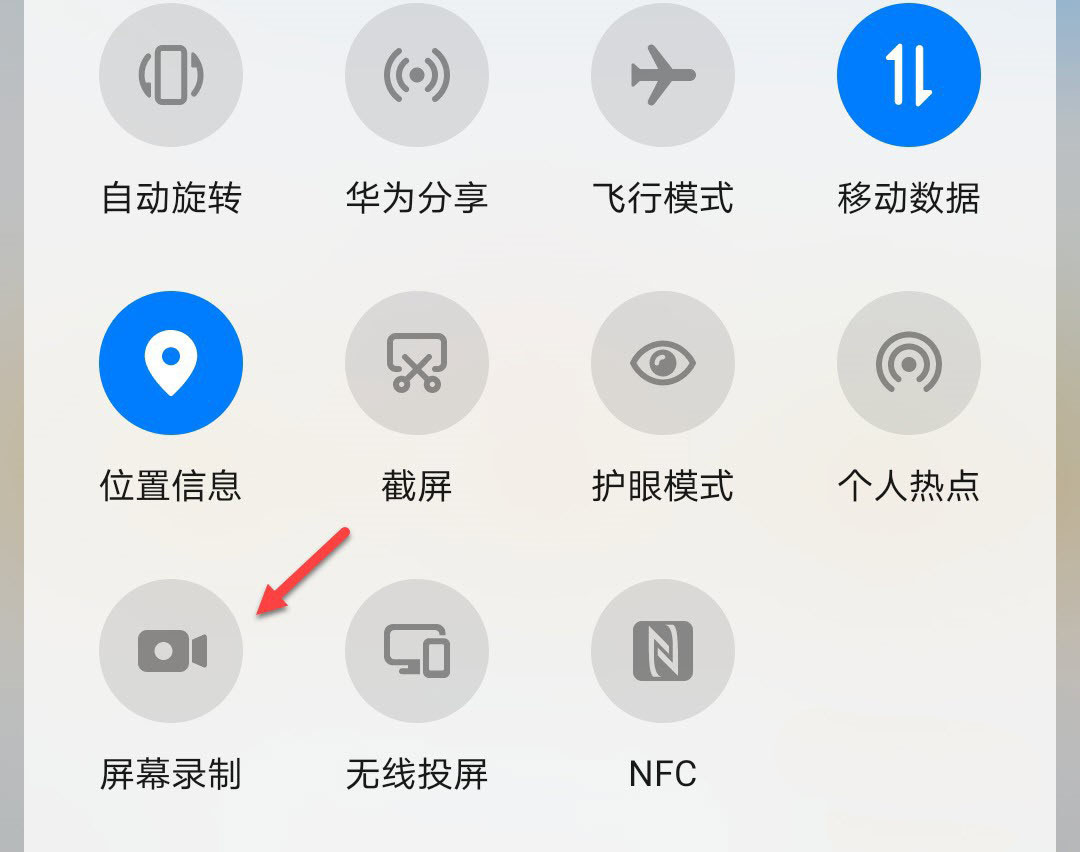Viewport: 1080px width, 852px height.
Task: Enable airplane mode (飞行模式)
Action: tap(663, 75)
